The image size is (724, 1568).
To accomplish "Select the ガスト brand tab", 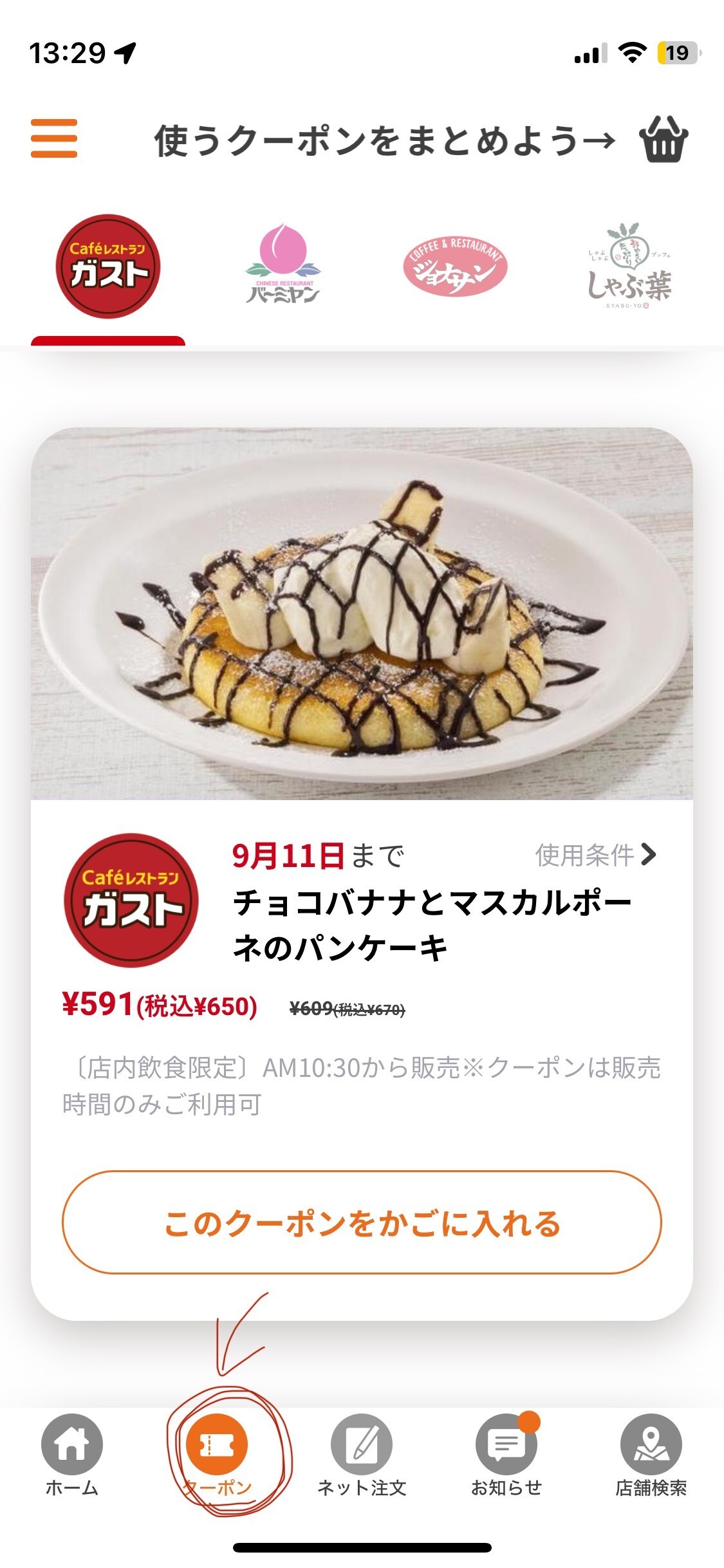I will pos(107,266).
